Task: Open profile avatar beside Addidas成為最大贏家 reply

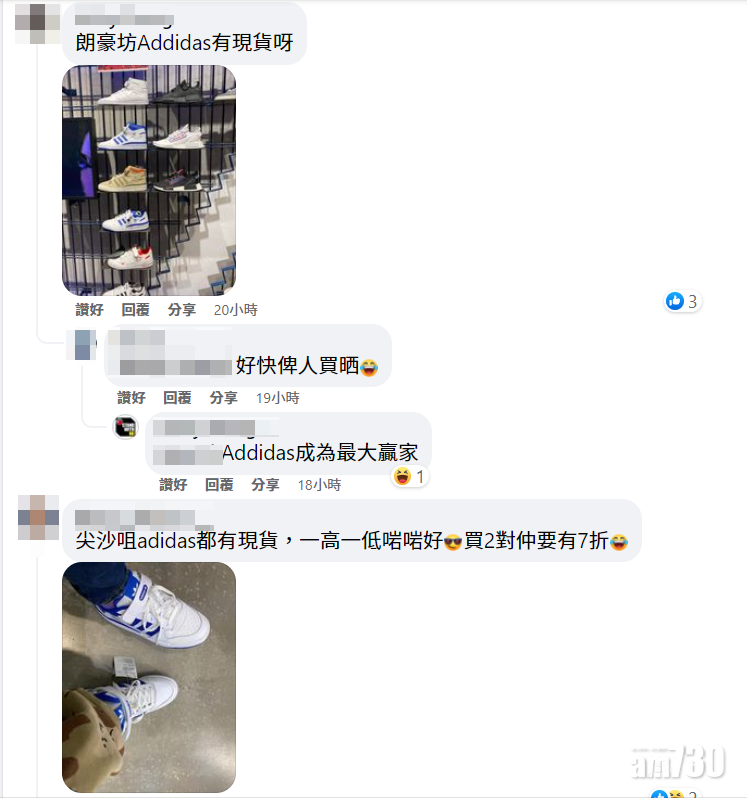Action: click(x=126, y=427)
